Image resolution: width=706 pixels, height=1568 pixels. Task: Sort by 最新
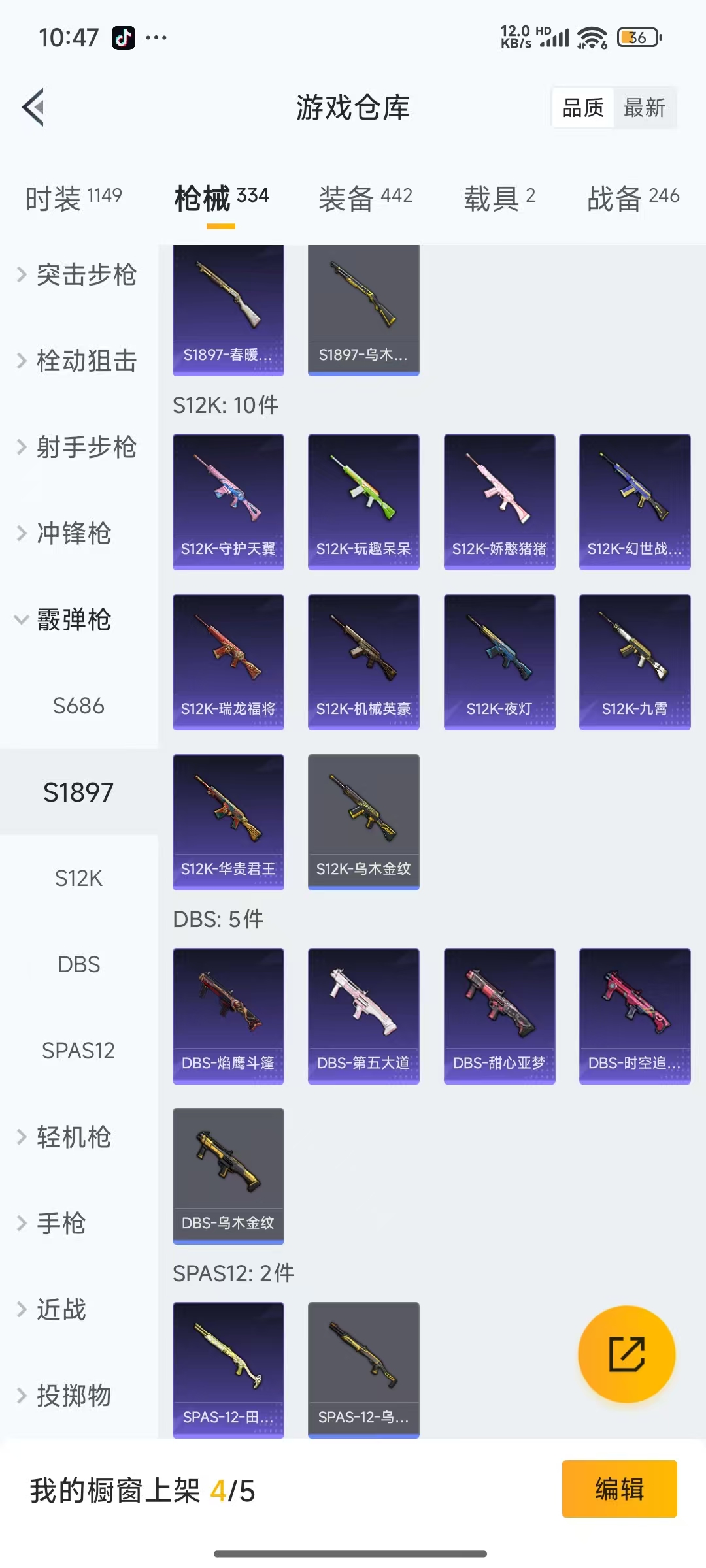[x=644, y=108]
